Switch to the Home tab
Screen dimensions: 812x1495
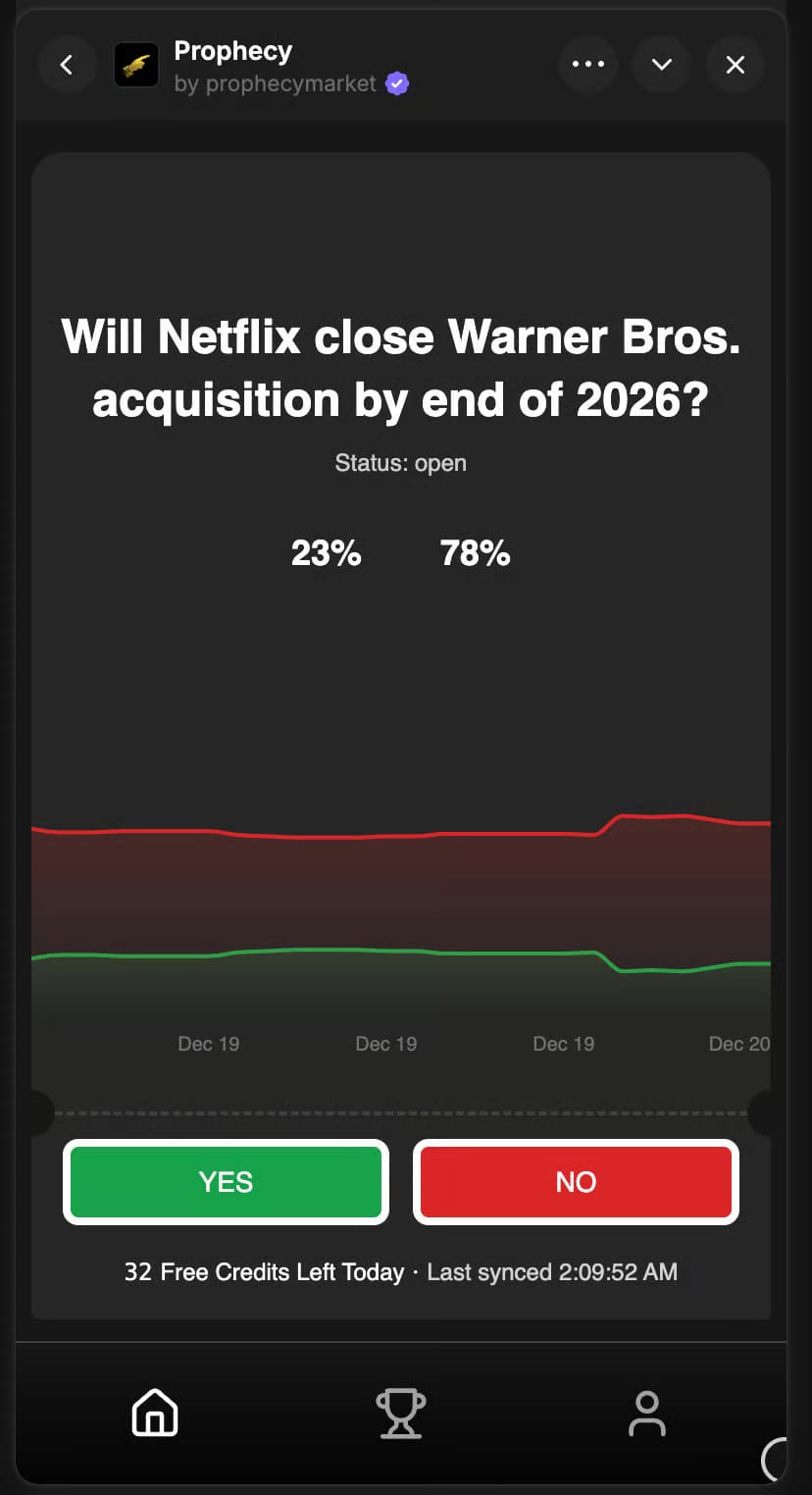[155, 1414]
